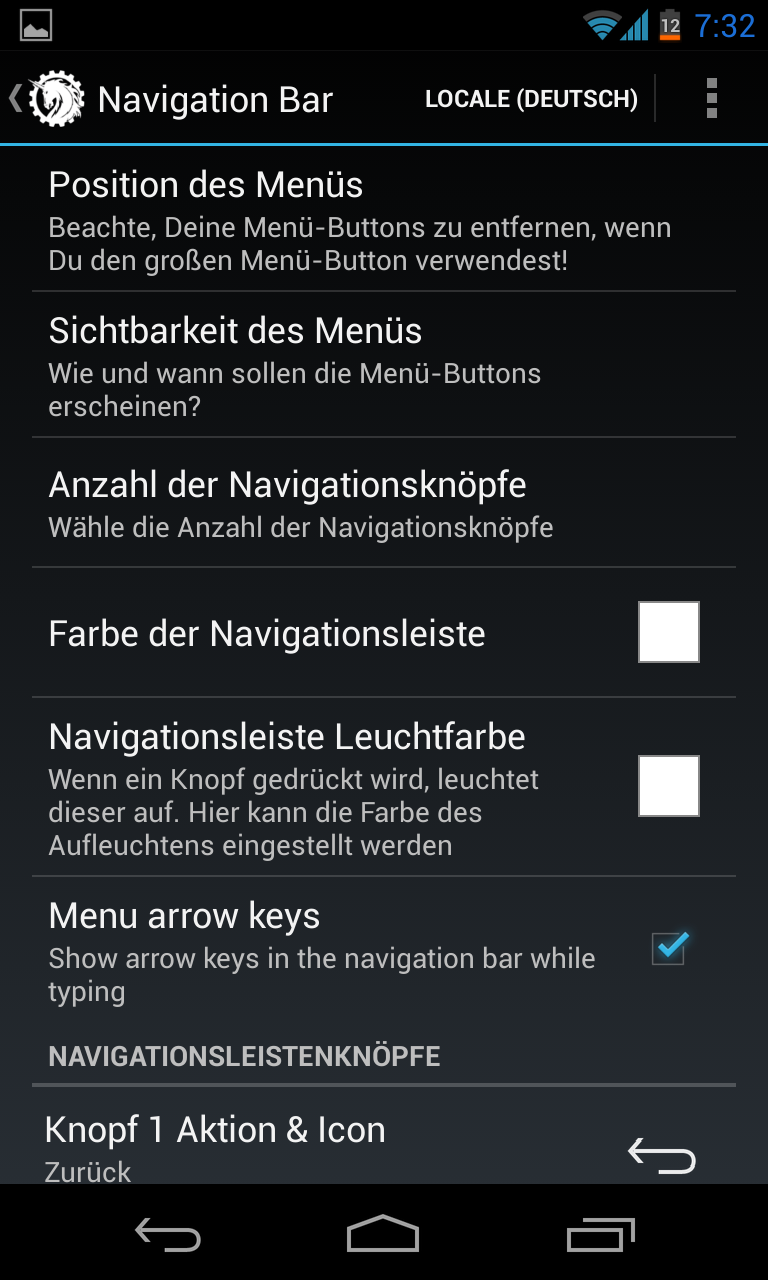Open Position des Menüs setting
The width and height of the screenshot is (768, 1280).
click(384, 219)
